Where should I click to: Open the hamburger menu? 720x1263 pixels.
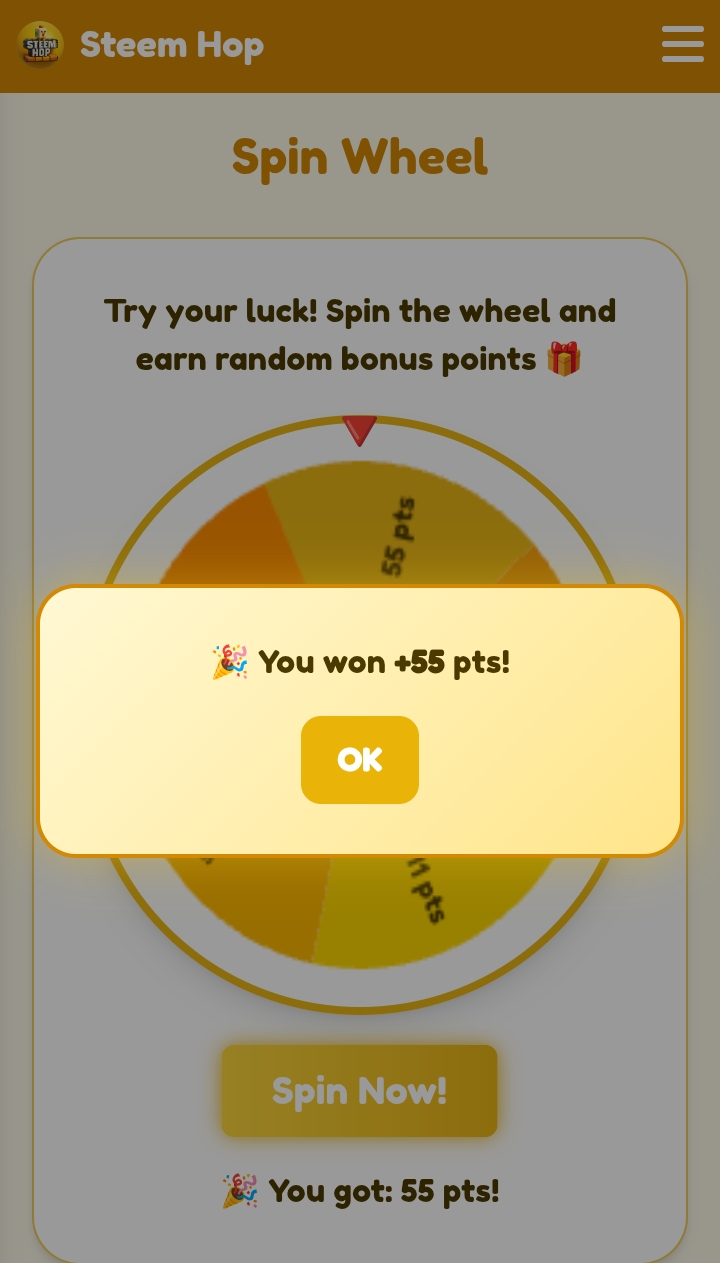point(682,45)
